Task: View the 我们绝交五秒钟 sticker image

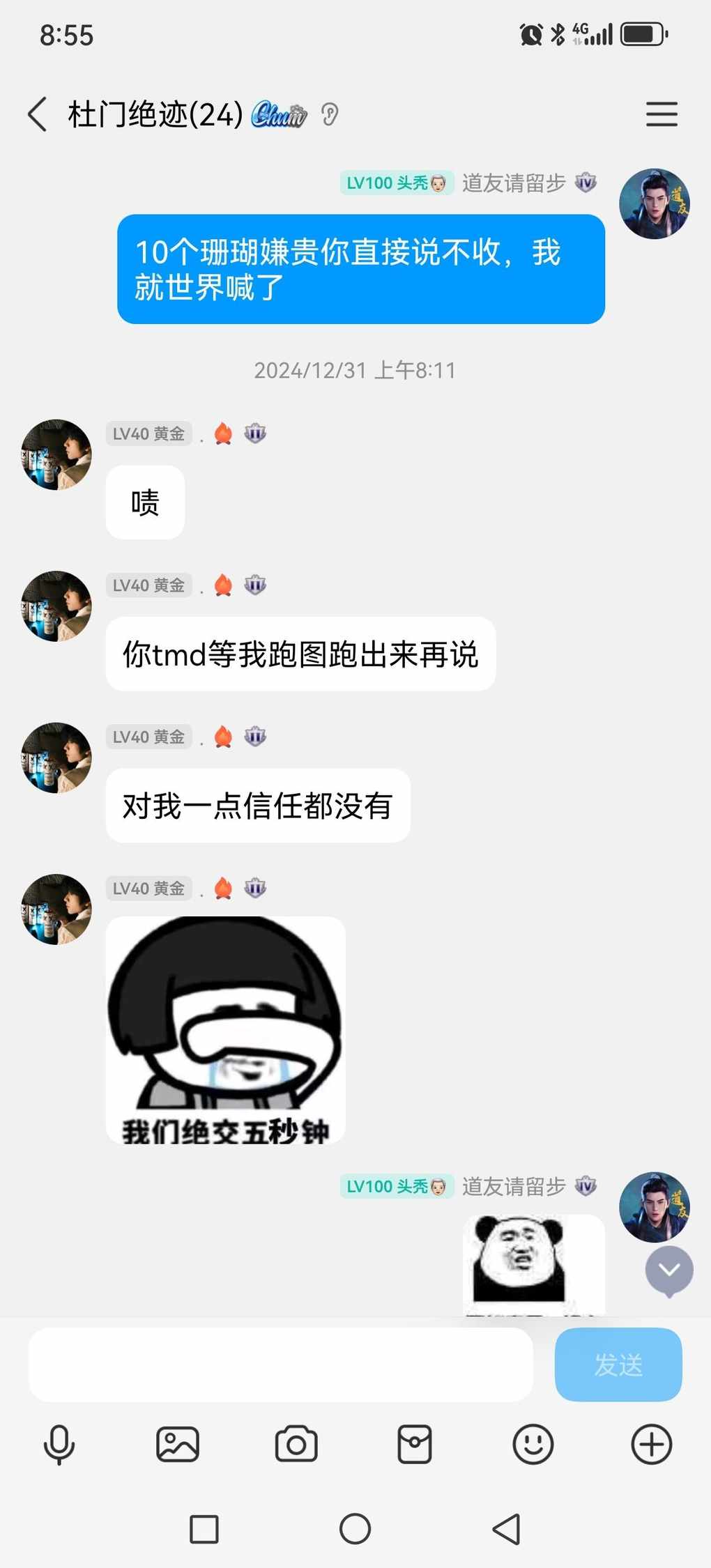Action: 225,1029
